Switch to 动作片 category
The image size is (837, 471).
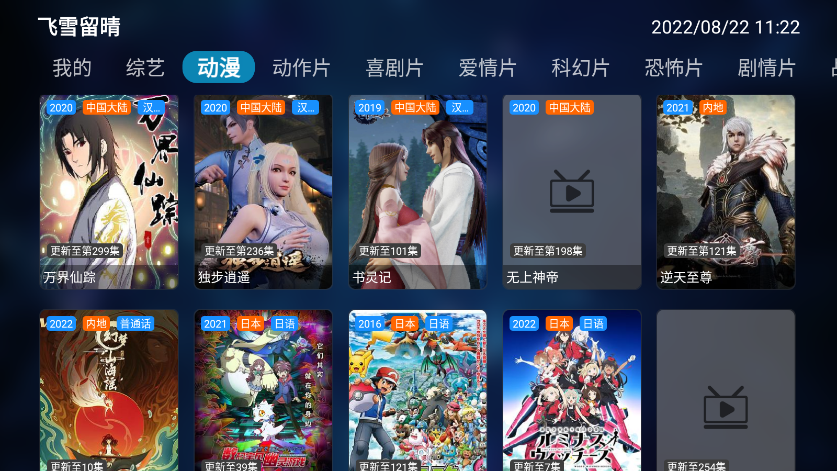pos(301,68)
